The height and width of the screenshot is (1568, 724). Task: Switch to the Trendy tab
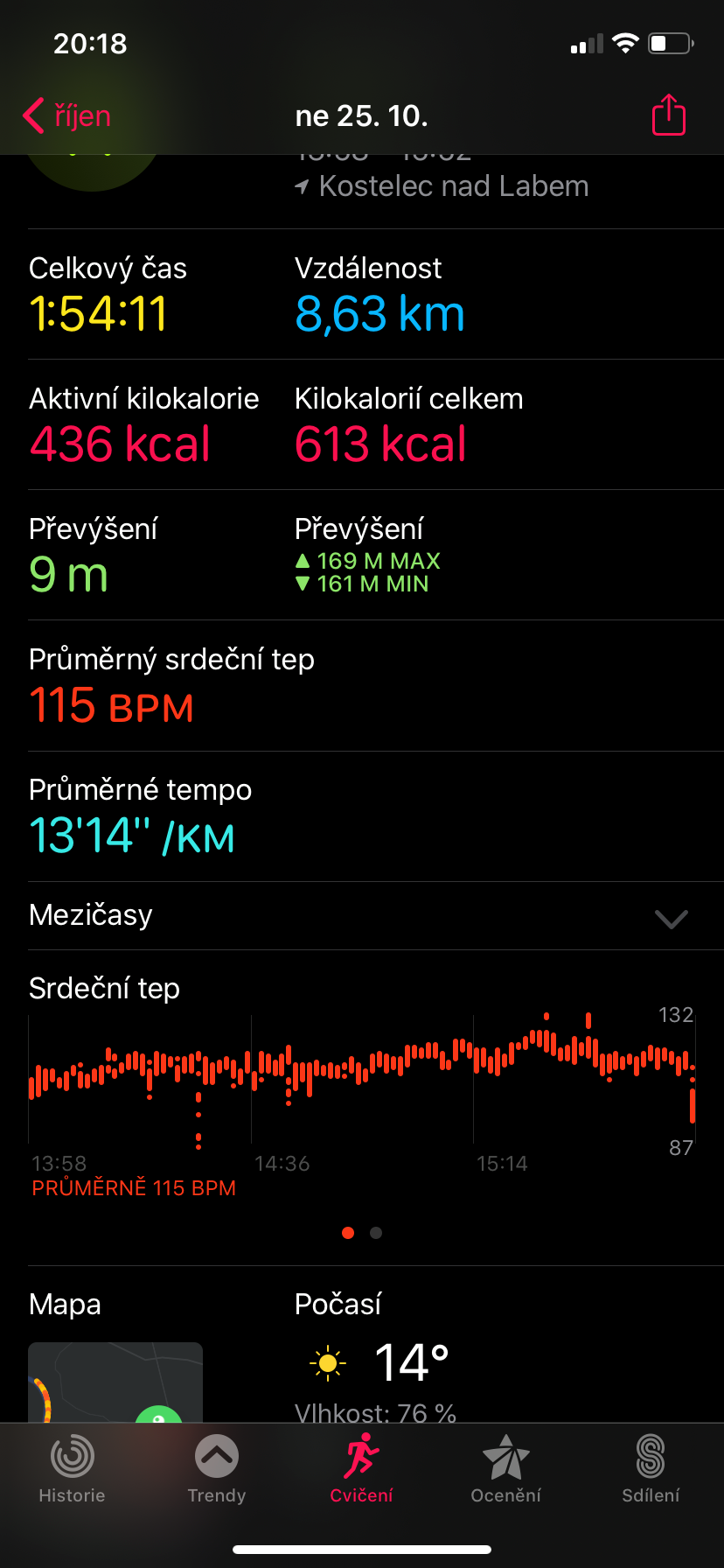pos(217,1470)
